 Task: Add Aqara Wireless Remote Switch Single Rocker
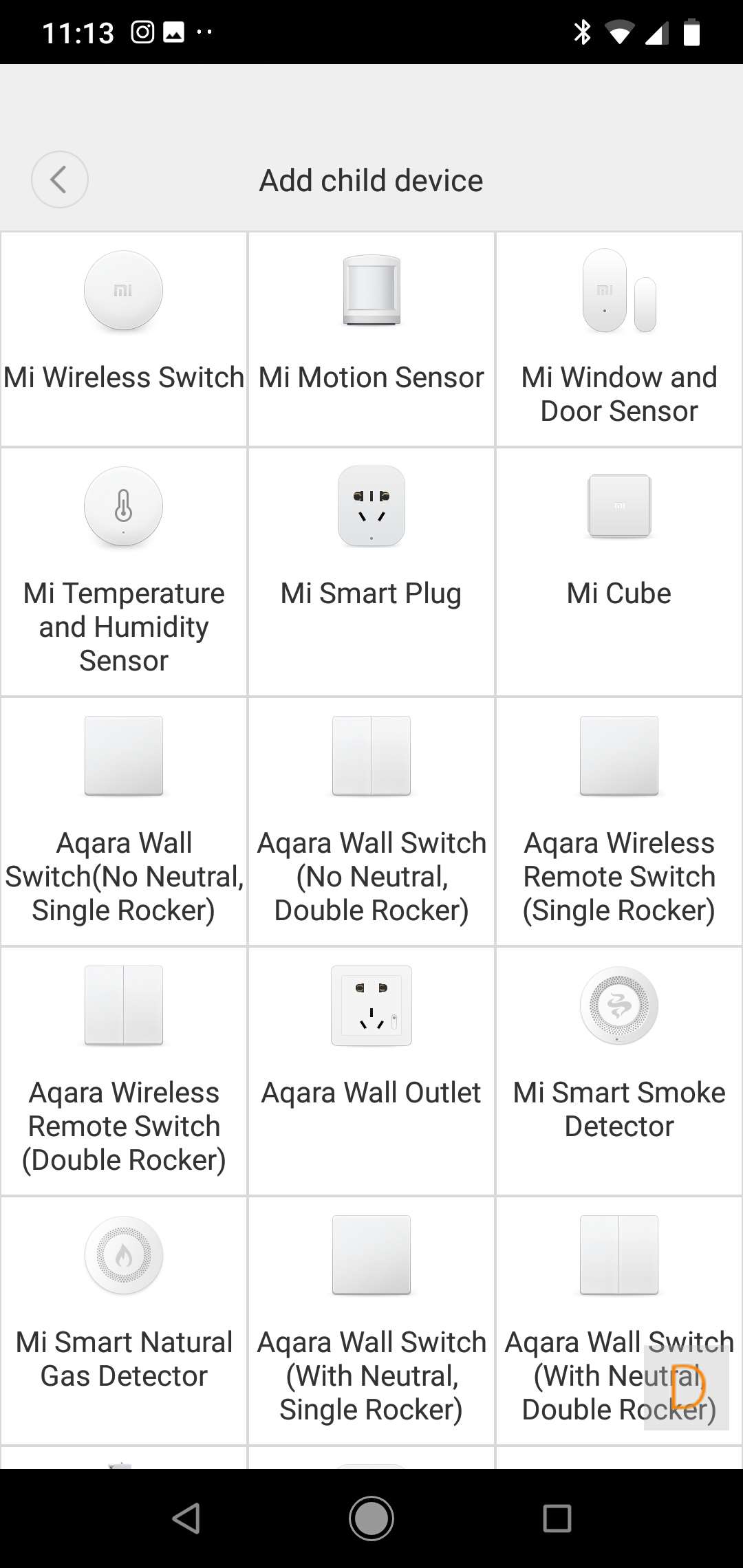(x=619, y=821)
